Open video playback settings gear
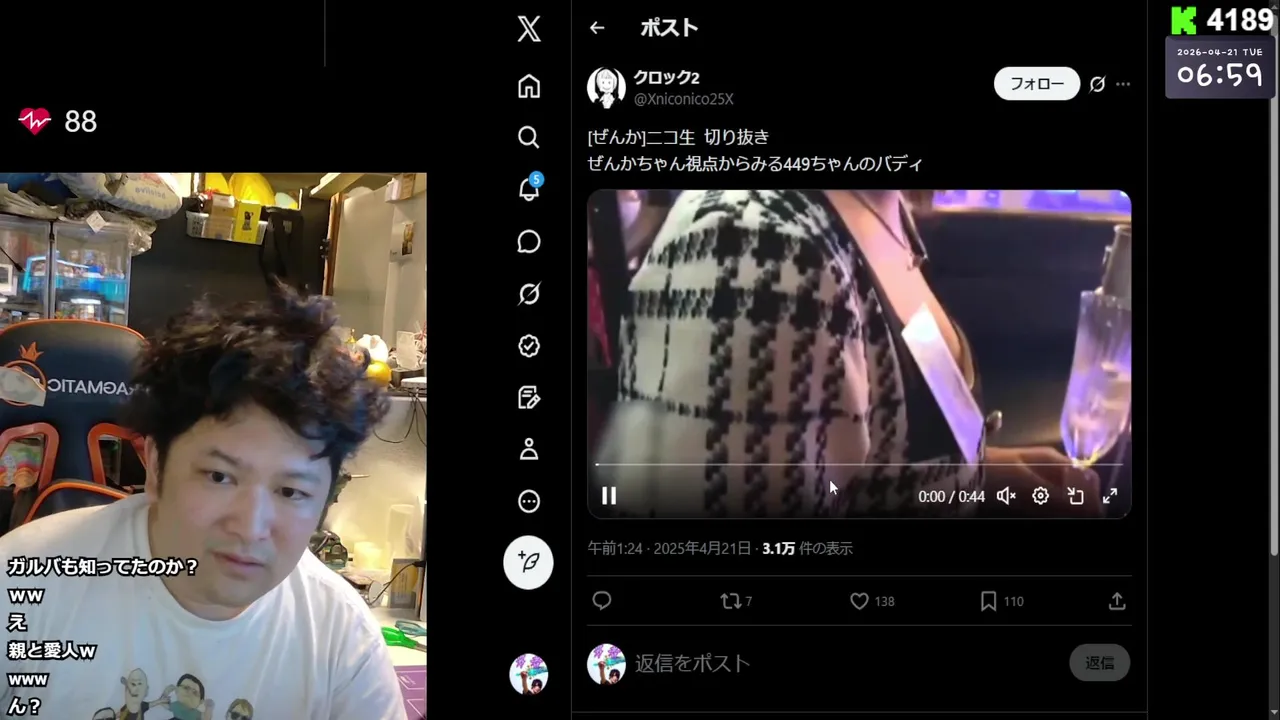1280x720 pixels. pyautogui.click(x=1040, y=496)
